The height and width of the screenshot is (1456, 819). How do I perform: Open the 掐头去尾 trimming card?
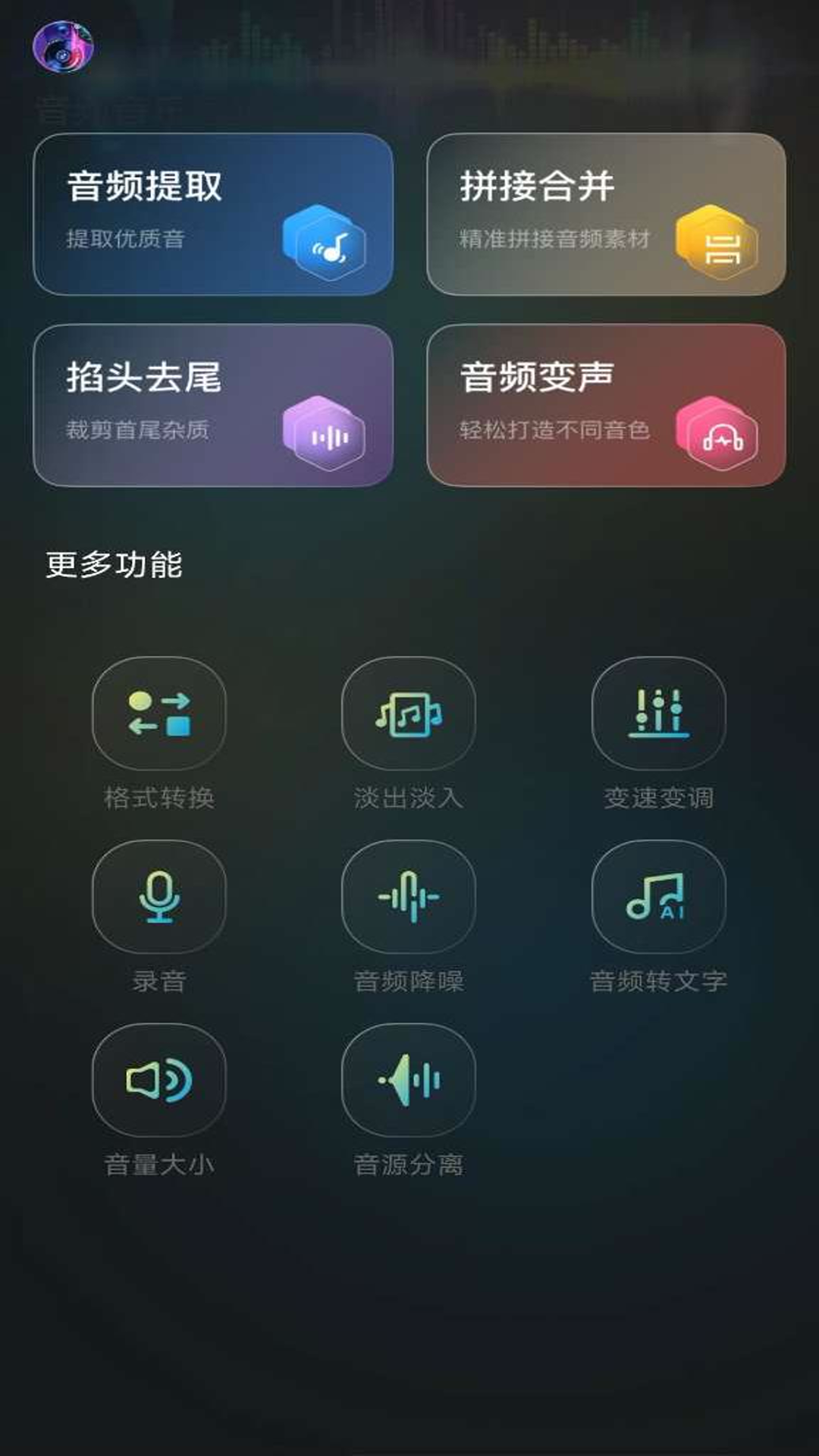pyautogui.click(x=213, y=405)
